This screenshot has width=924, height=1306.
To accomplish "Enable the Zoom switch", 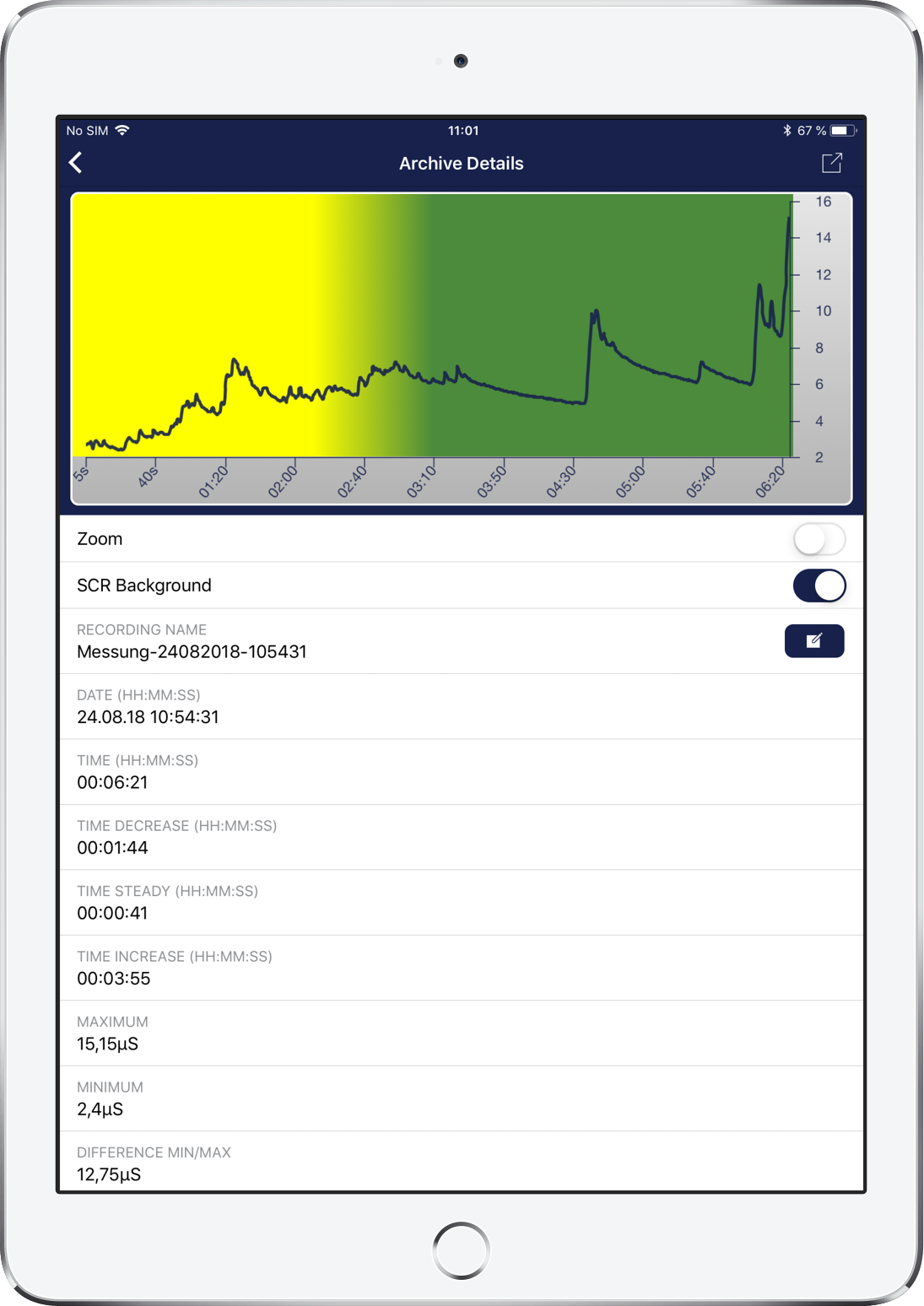I will tap(818, 539).
